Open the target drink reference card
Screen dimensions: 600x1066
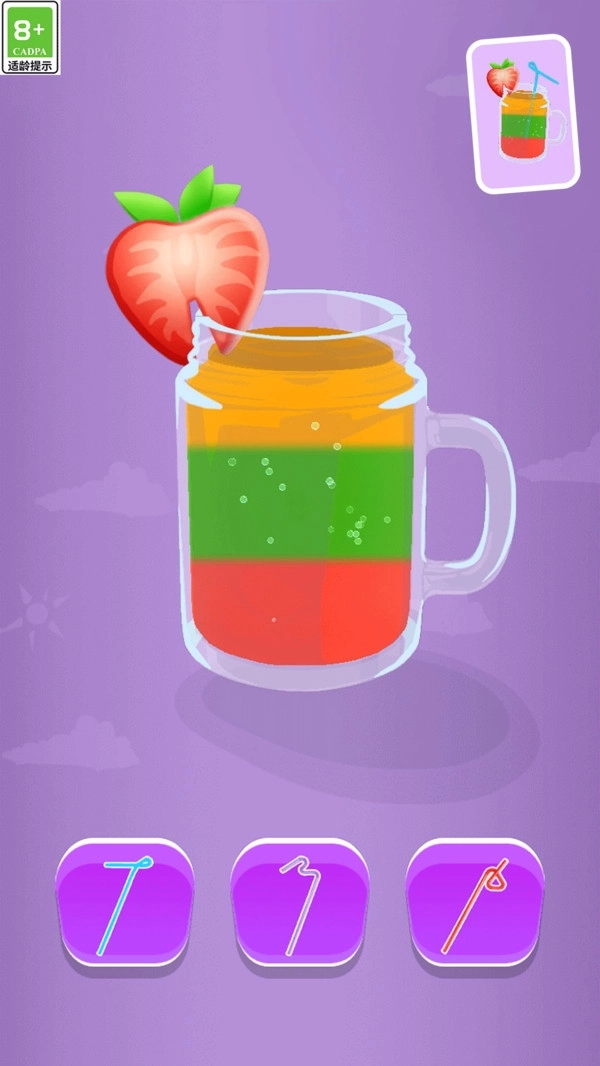click(x=525, y=113)
